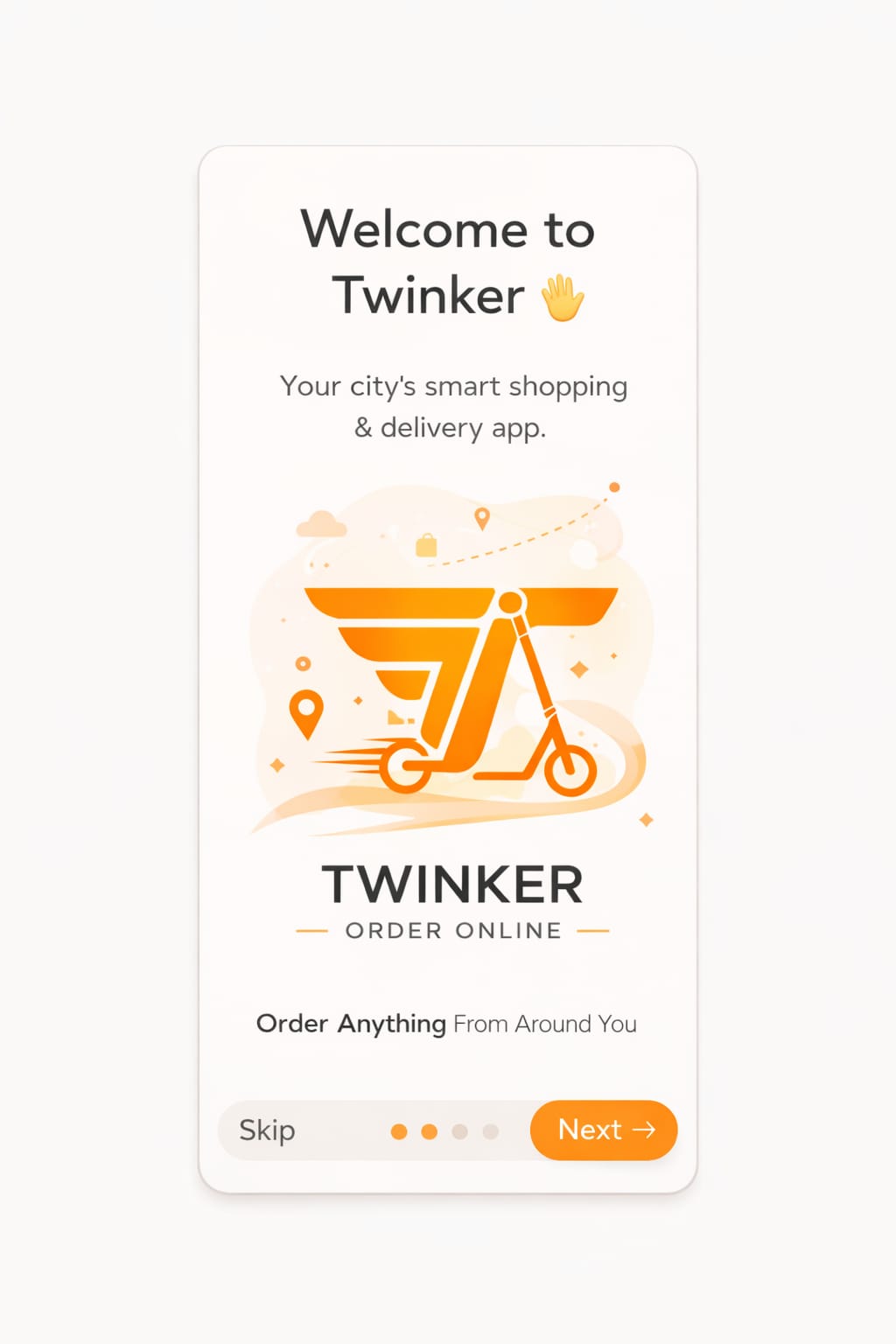Activate the third pagination dot
896x1344 pixels.
pyautogui.click(x=460, y=1130)
